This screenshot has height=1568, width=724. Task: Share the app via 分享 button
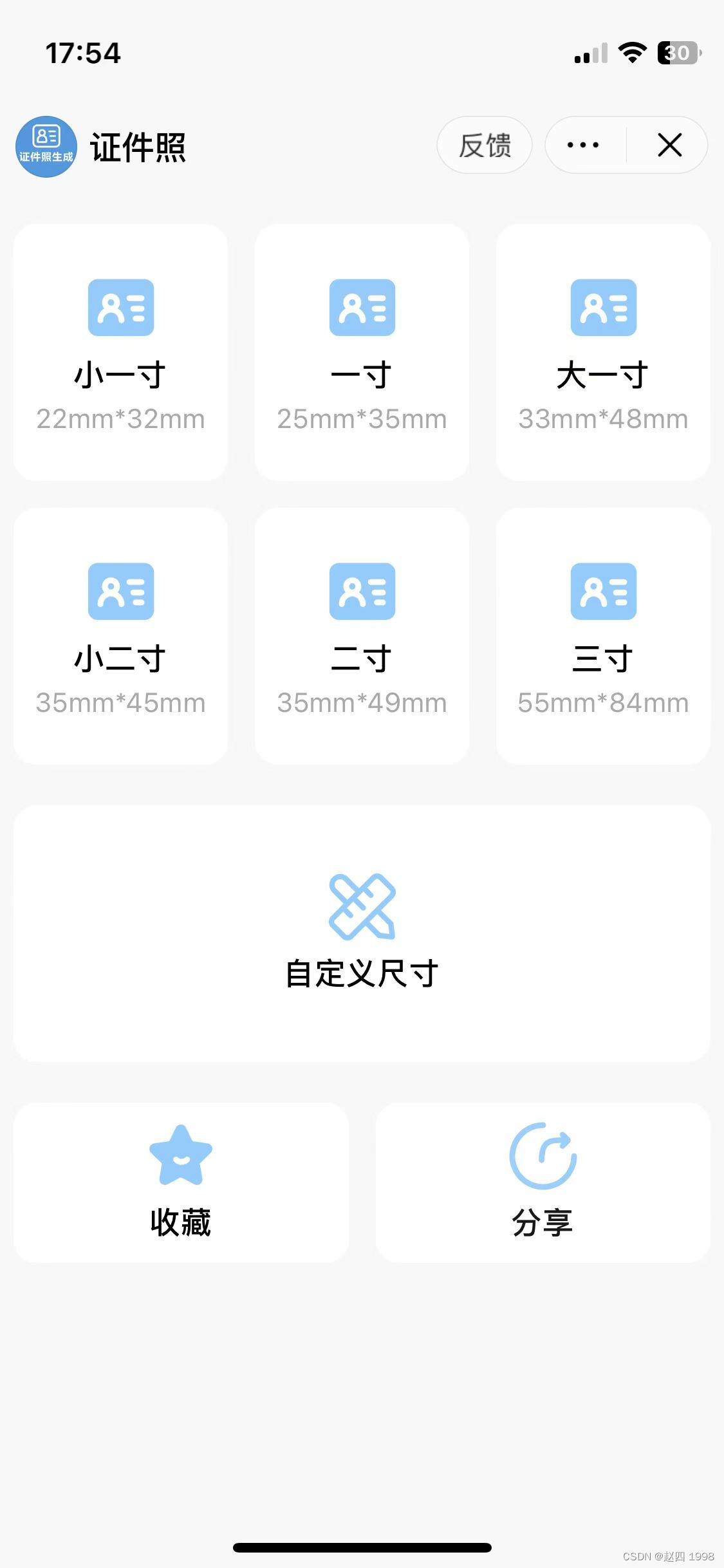tap(543, 1182)
